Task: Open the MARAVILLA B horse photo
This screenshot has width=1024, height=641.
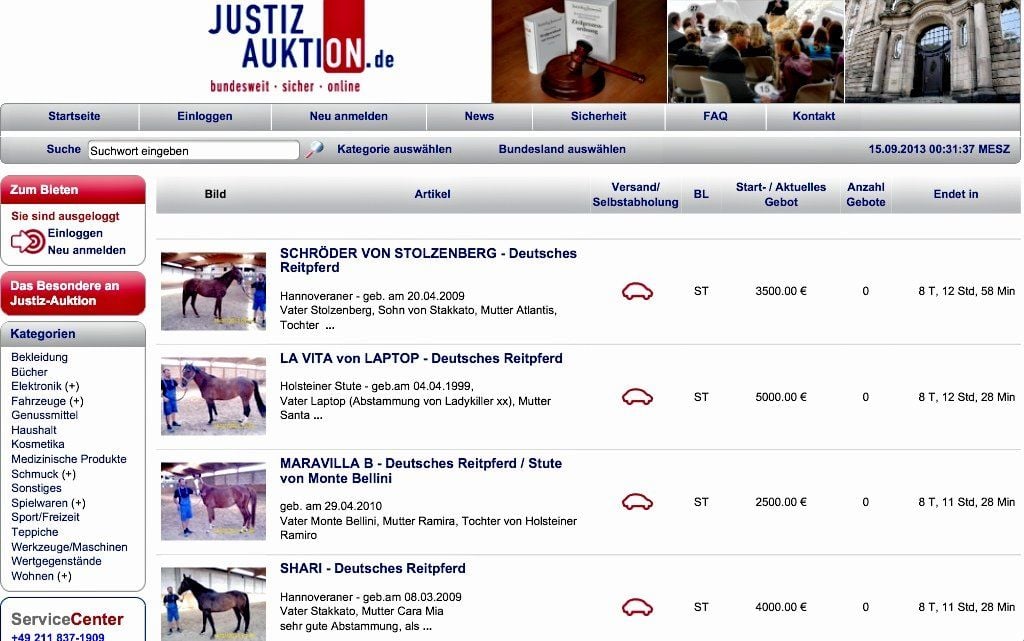Action: [x=213, y=501]
